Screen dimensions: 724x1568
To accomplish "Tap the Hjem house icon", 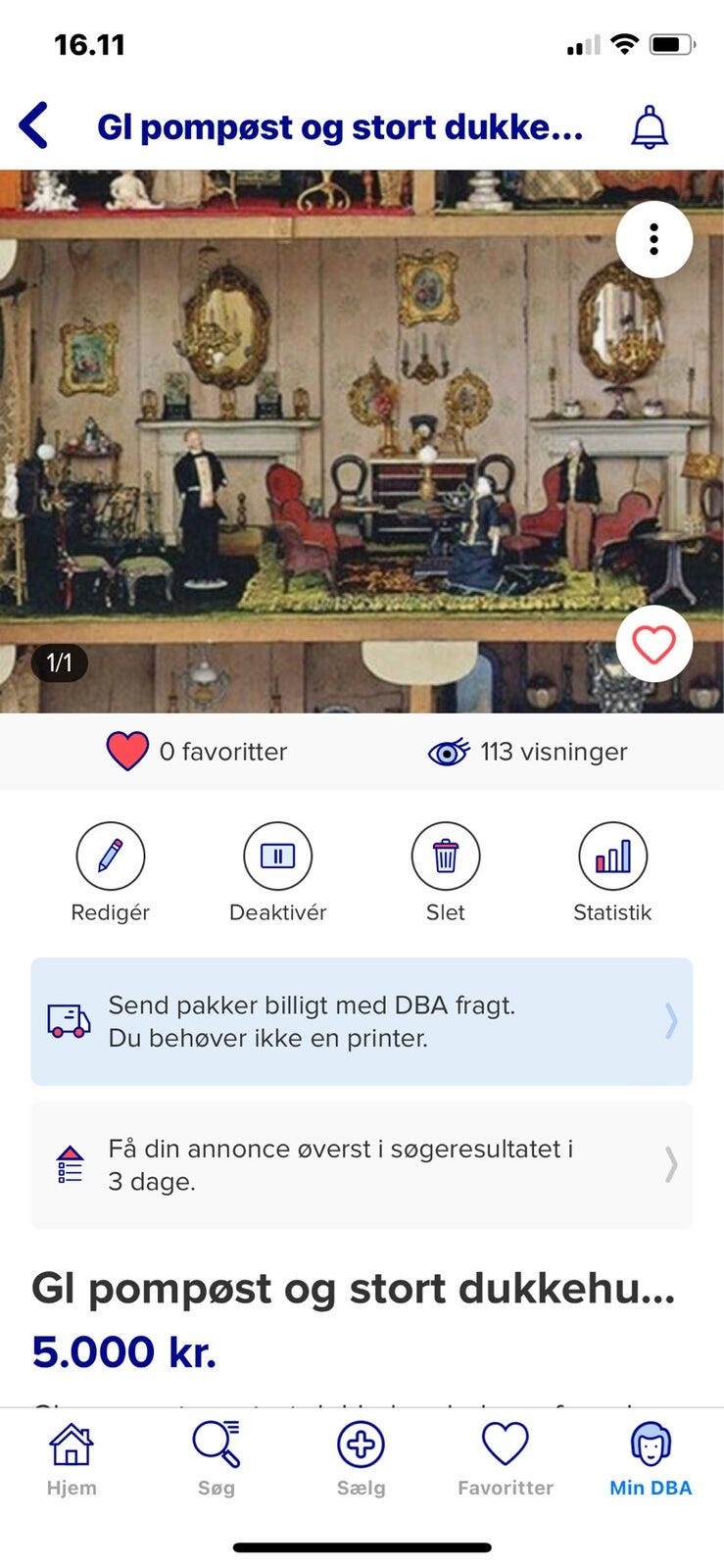I will (x=72, y=1444).
